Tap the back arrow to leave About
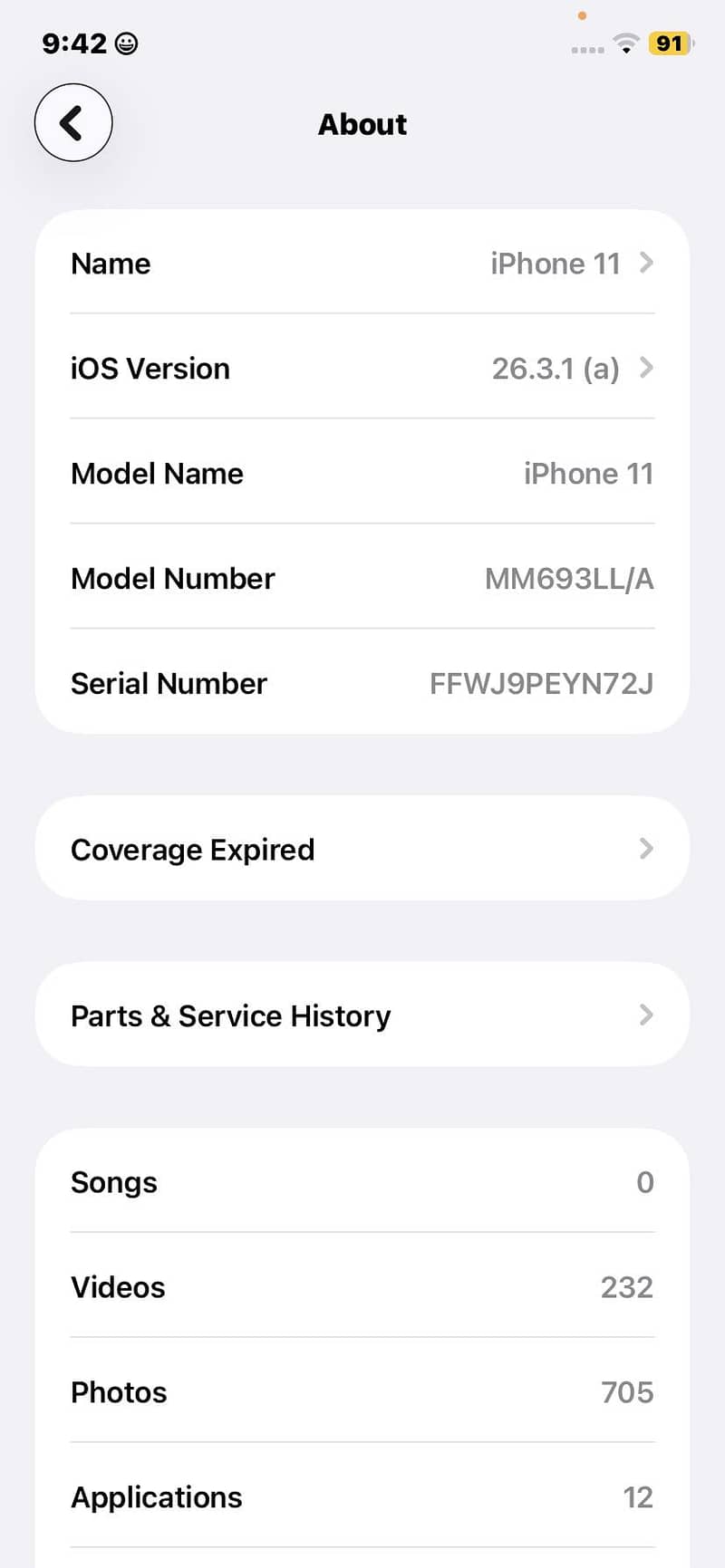The width and height of the screenshot is (725, 1568). click(x=72, y=122)
